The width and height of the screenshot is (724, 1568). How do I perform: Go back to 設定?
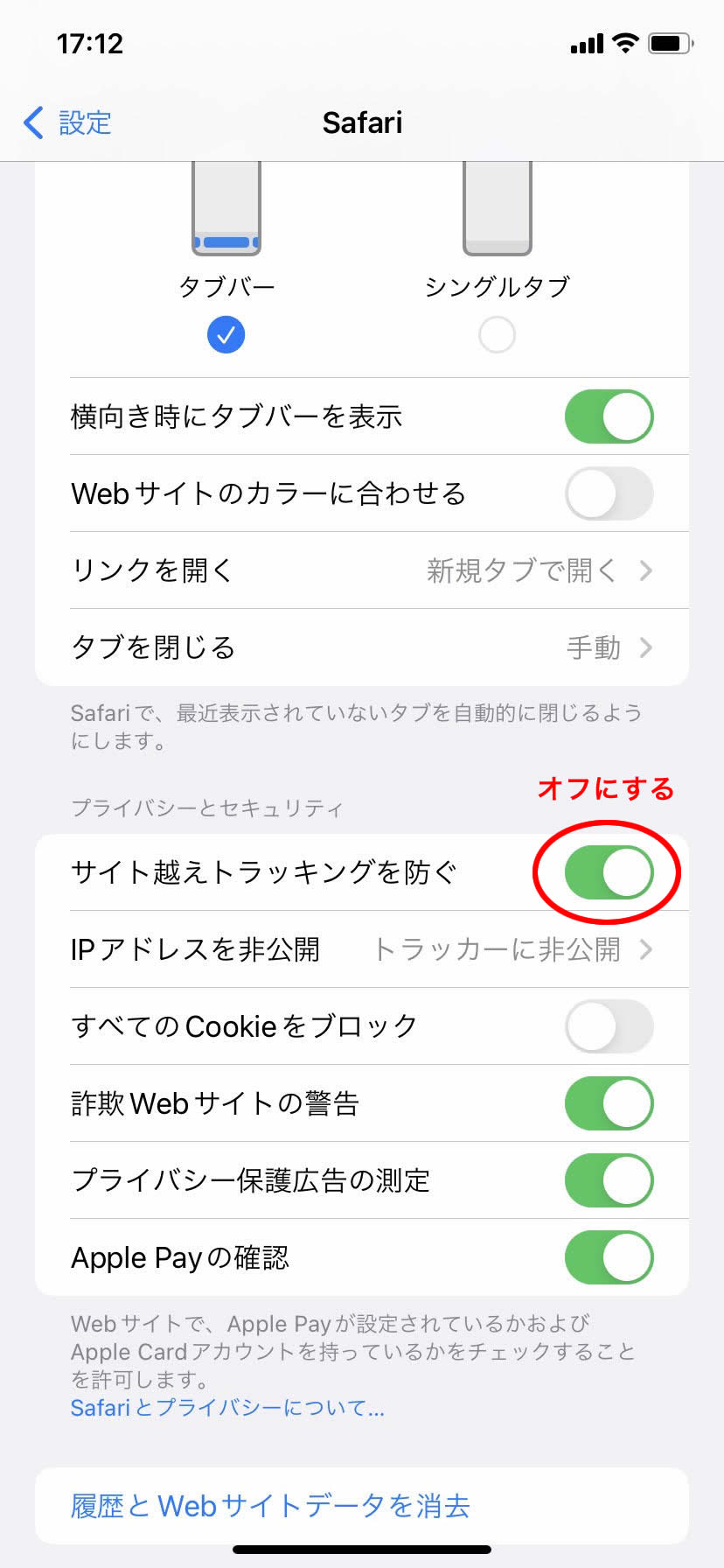point(67,122)
